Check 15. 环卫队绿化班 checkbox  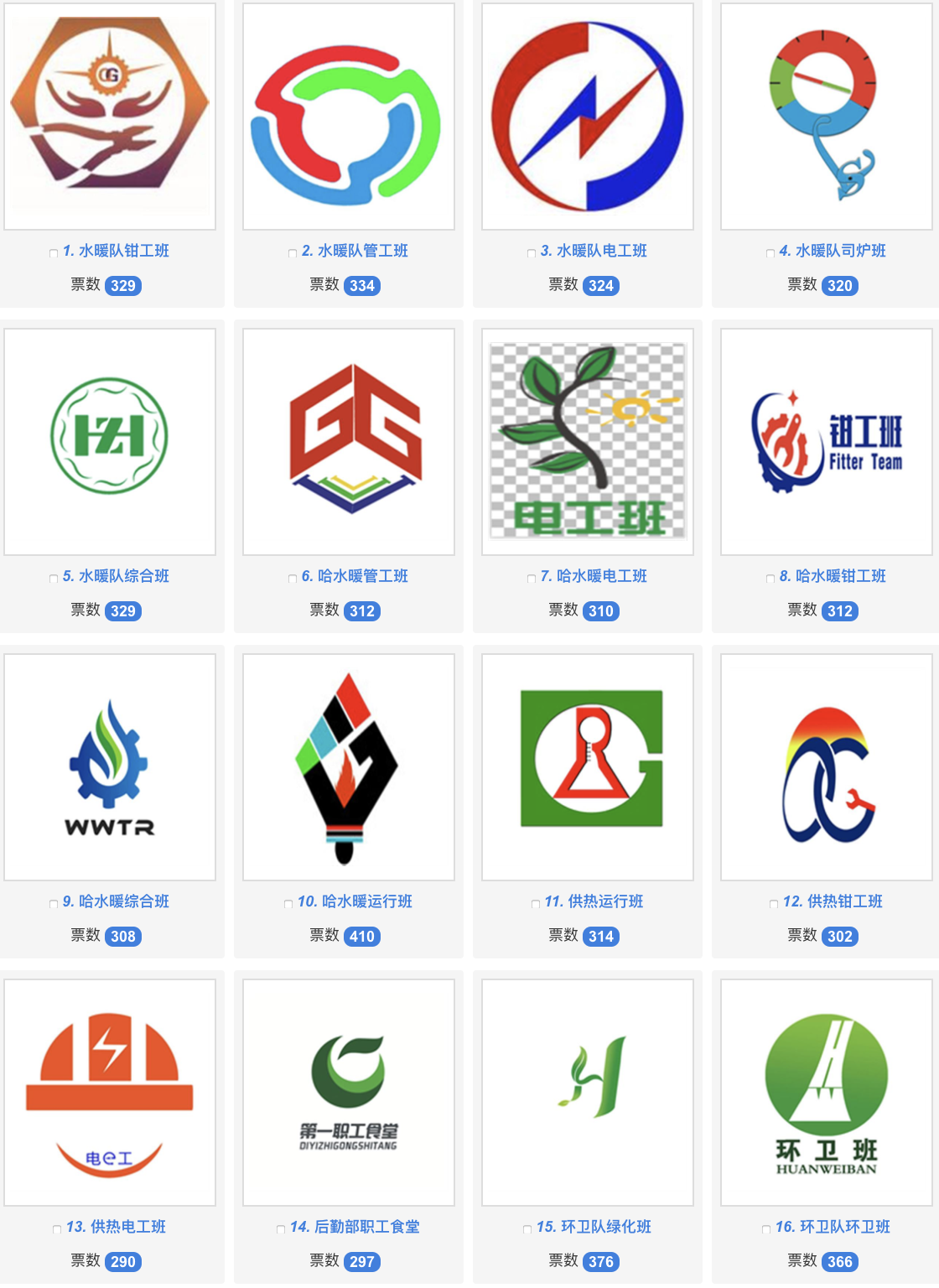(x=527, y=1229)
